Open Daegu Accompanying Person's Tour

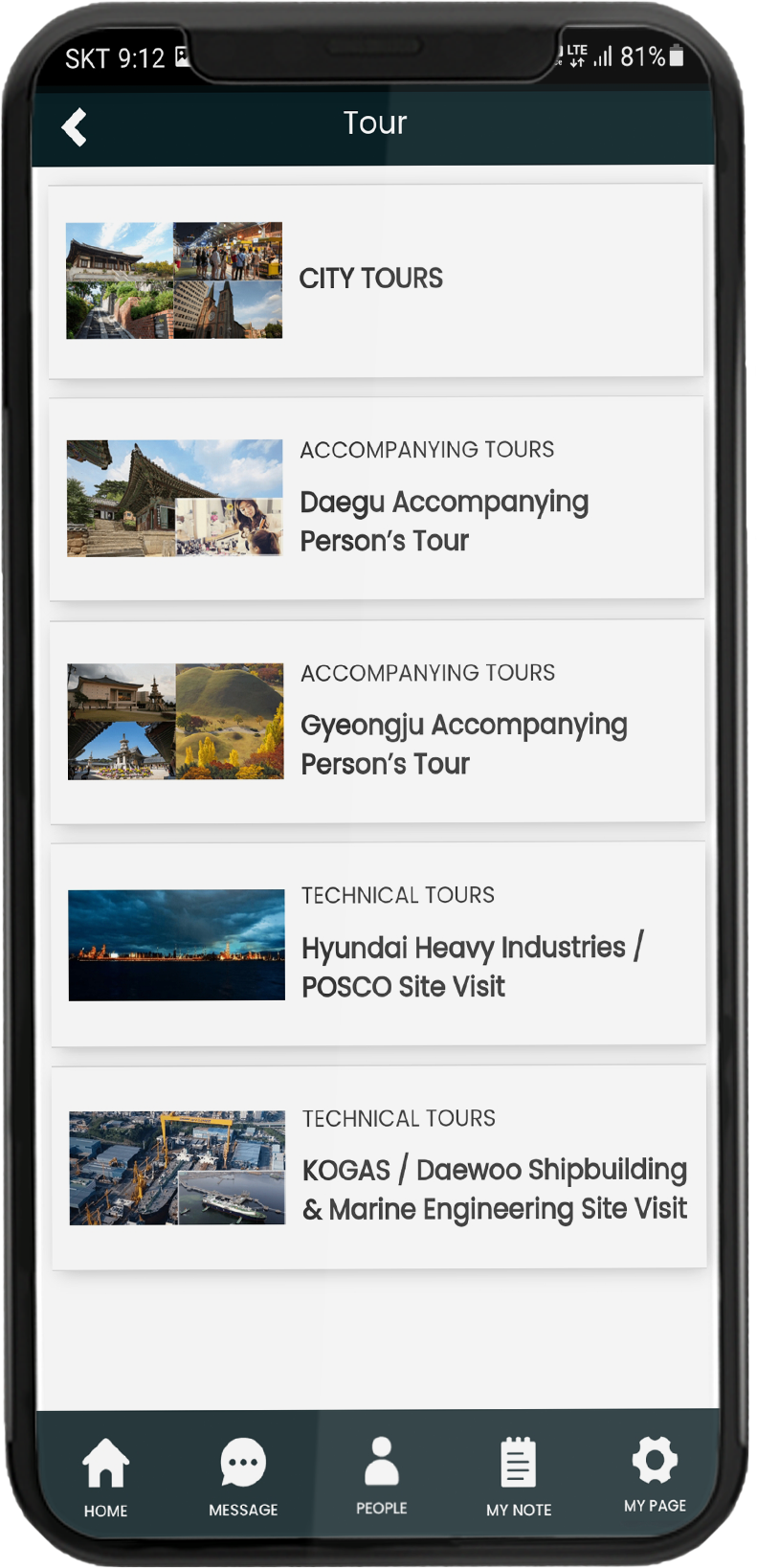pyautogui.click(x=376, y=499)
